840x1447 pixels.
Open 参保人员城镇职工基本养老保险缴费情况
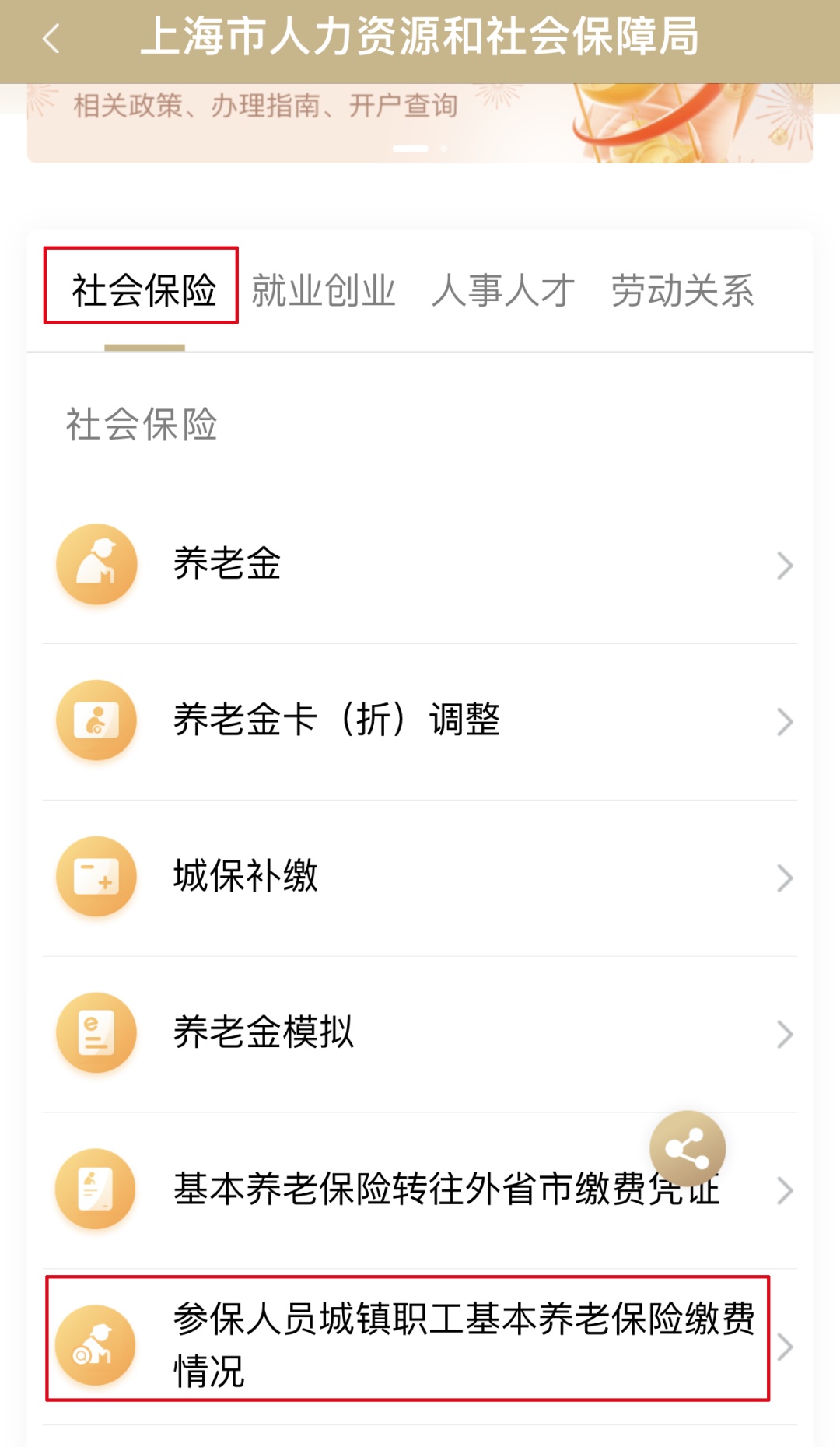(x=420, y=1344)
